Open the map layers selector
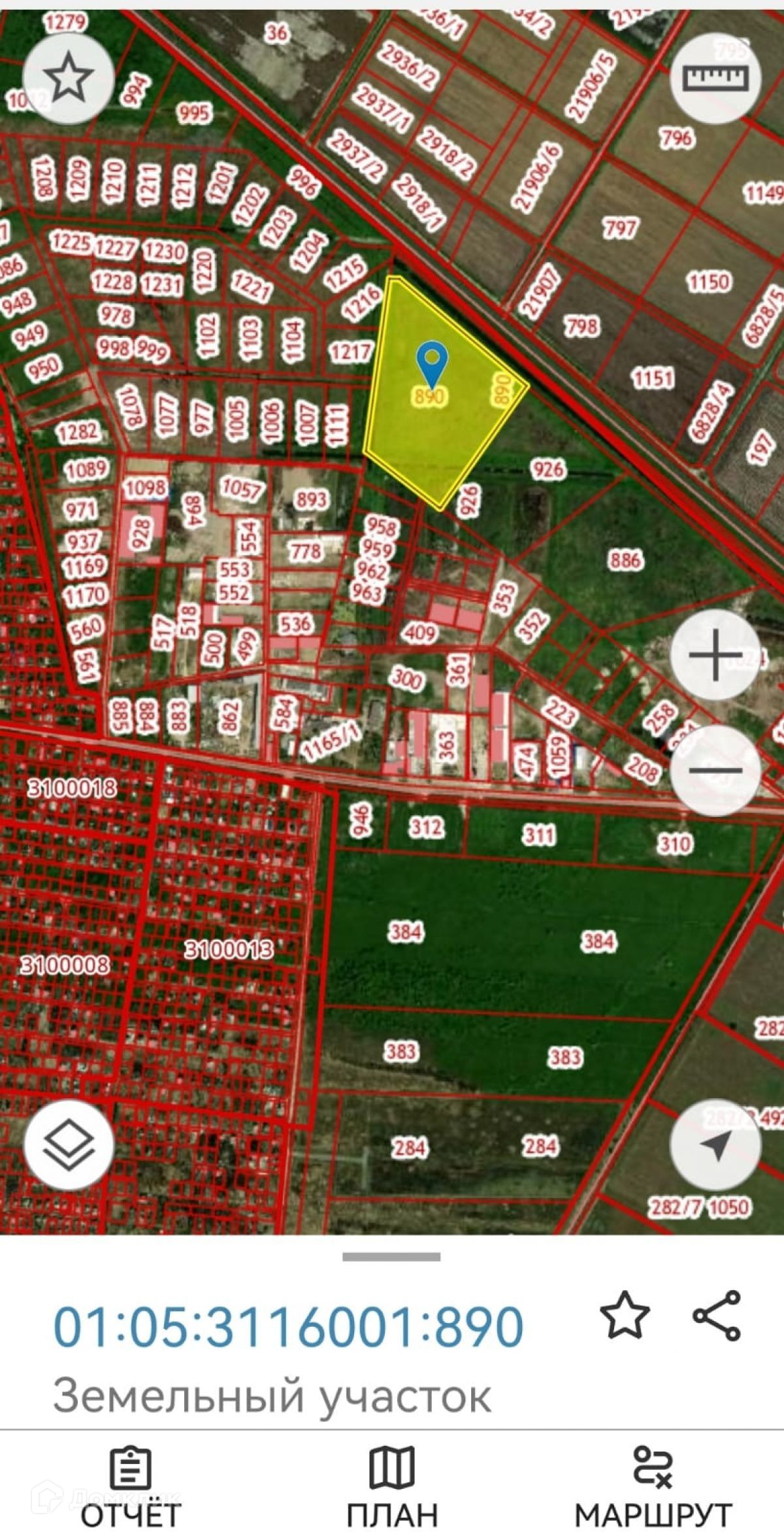This screenshot has width=784, height=1536. pos(69,1143)
